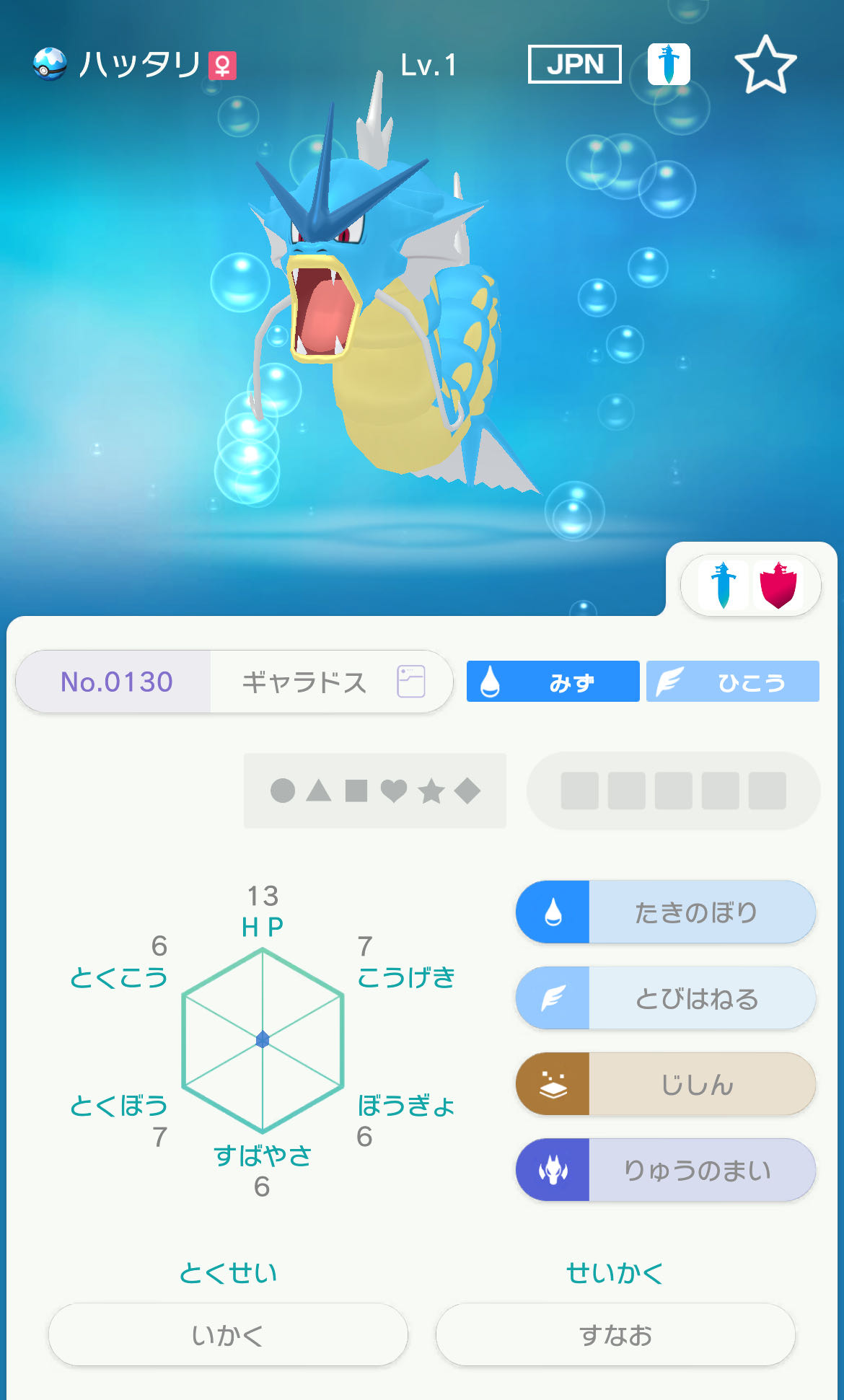Open the markings panel with shape symbols
This screenshot has width=844, height=1400.
coord(374,791)
